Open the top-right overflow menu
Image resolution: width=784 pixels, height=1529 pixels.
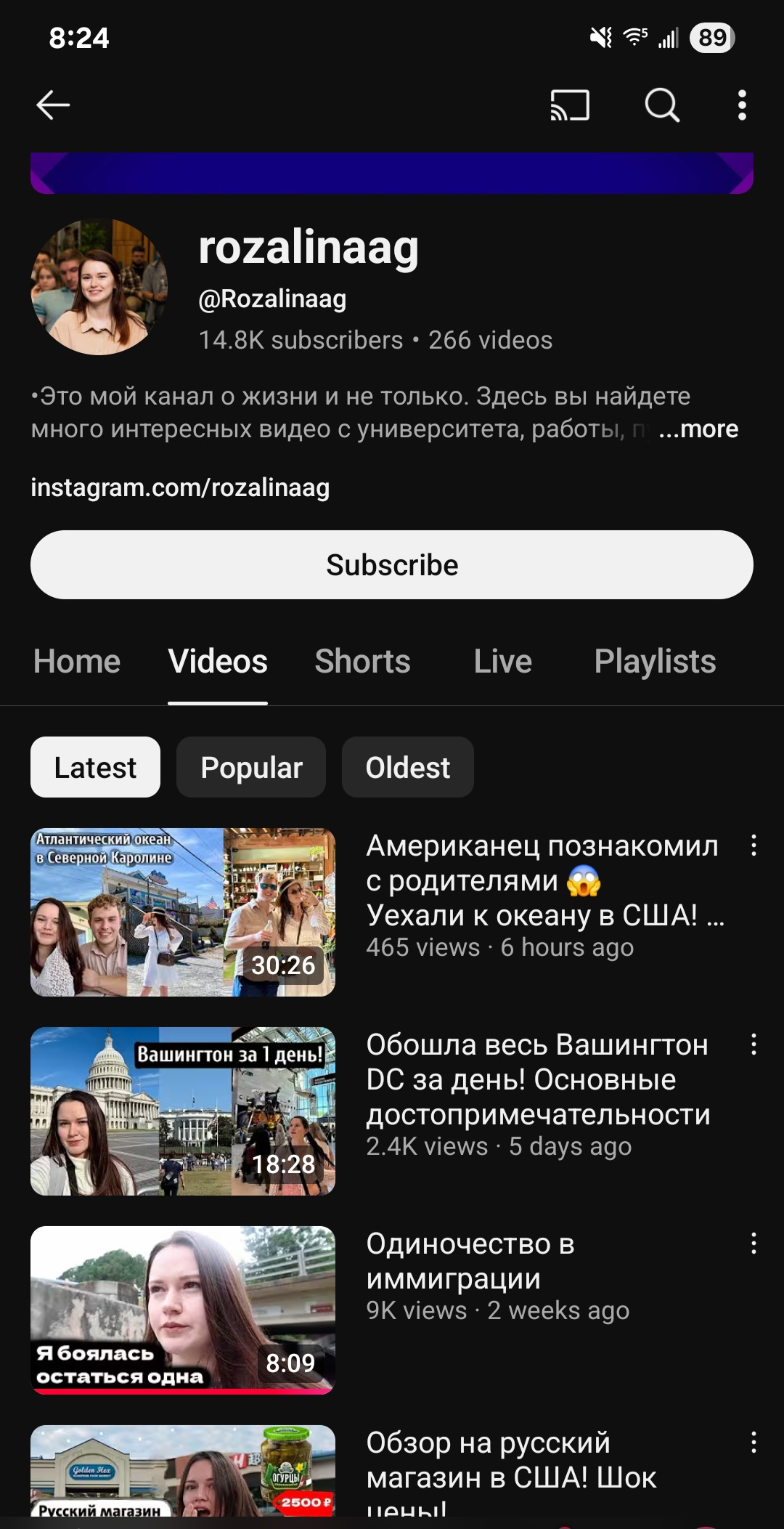[x=741, y=105]
